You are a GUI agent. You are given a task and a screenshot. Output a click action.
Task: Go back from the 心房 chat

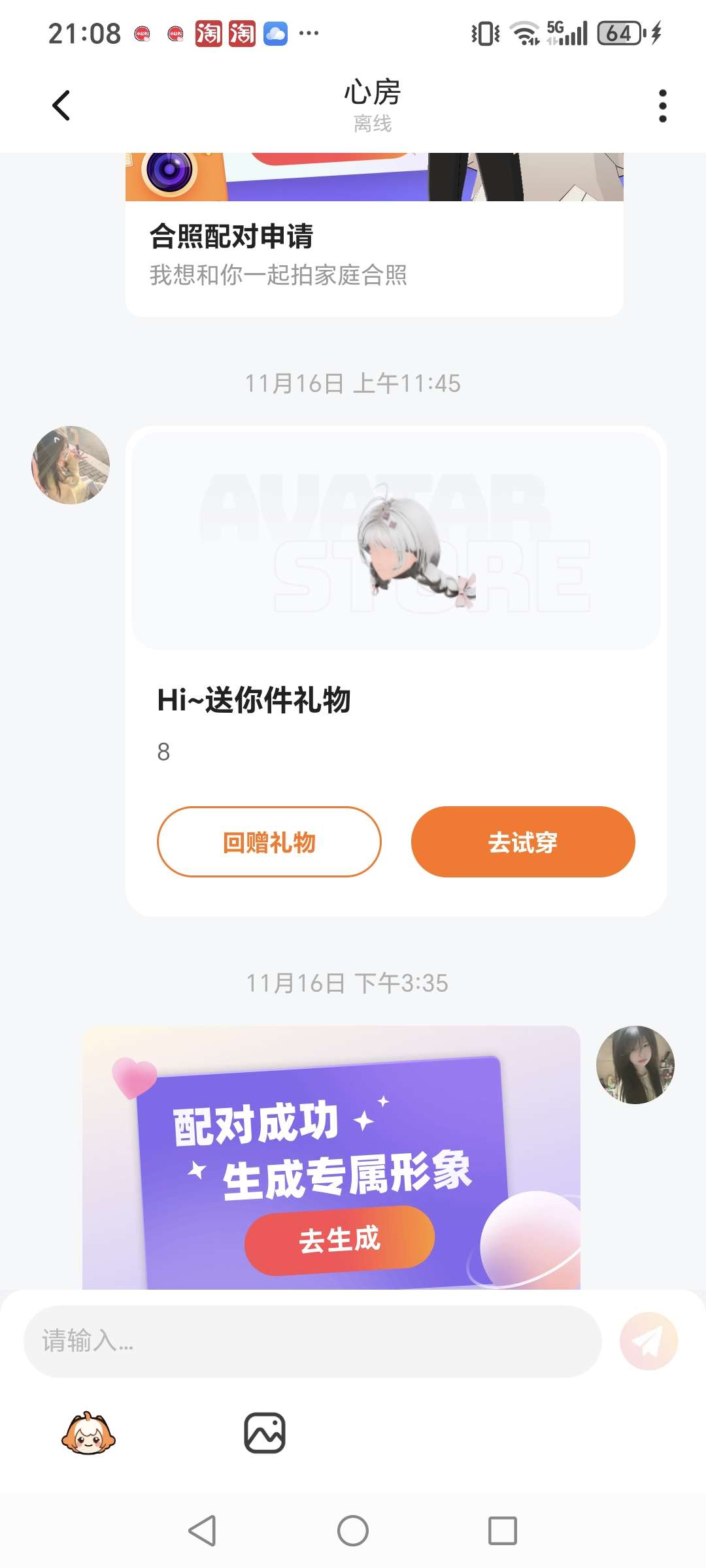click(61, 106)
